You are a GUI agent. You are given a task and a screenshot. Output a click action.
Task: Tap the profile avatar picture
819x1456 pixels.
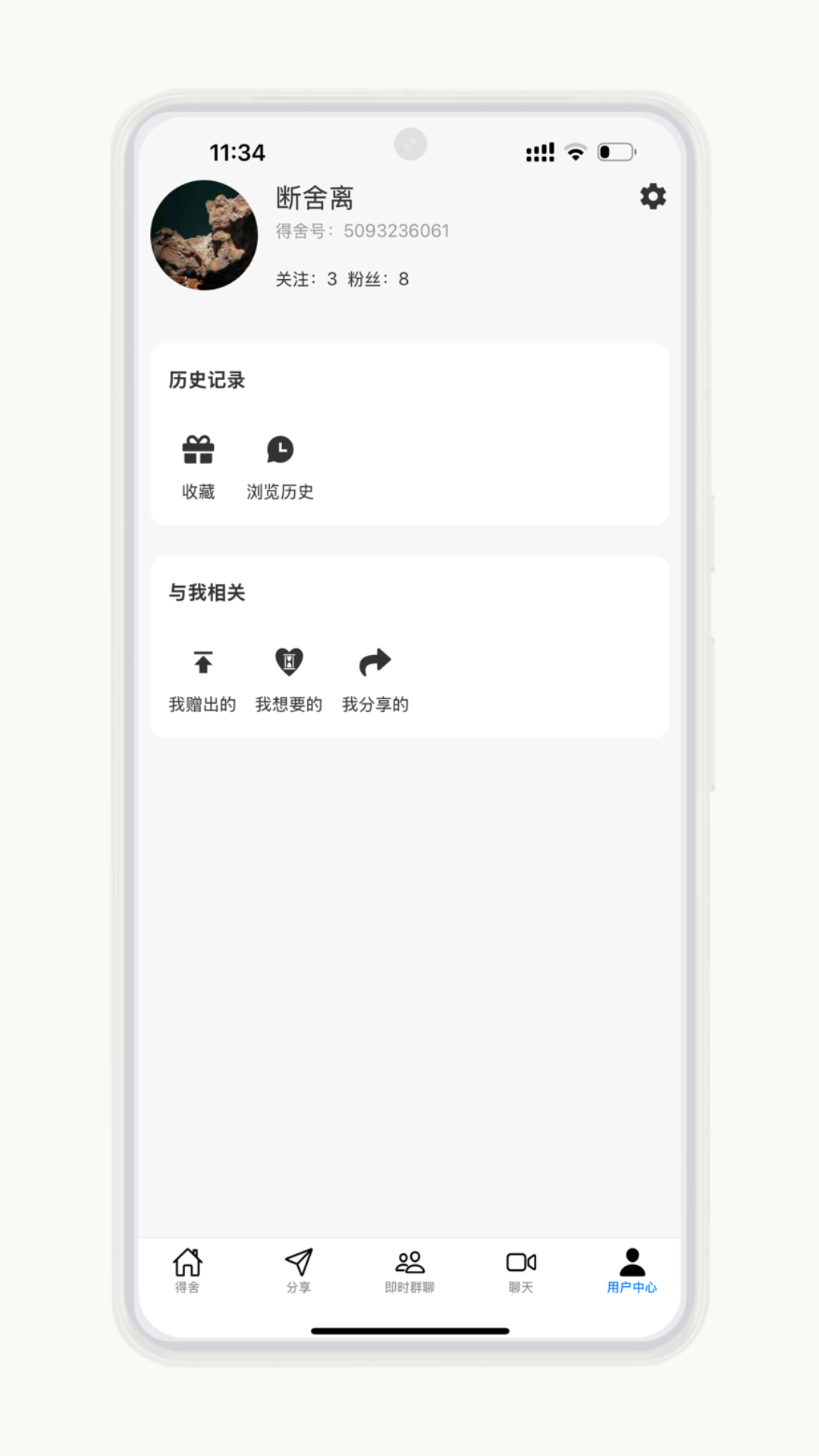coord(204,235)
